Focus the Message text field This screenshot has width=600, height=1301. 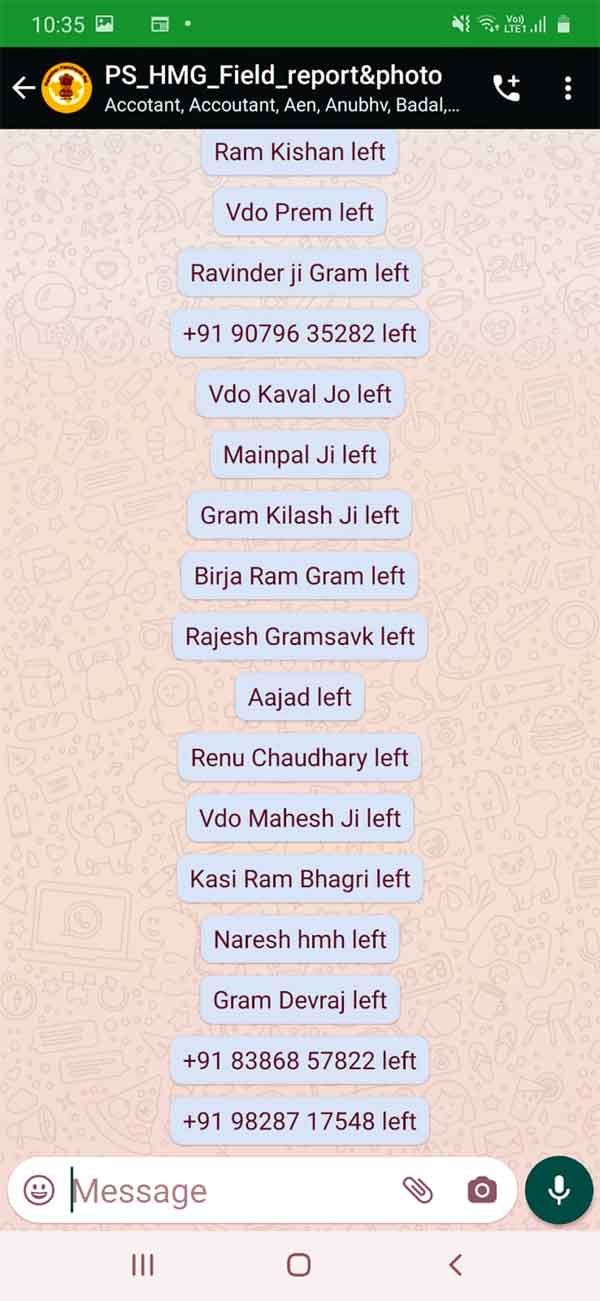pos(232,1190)
